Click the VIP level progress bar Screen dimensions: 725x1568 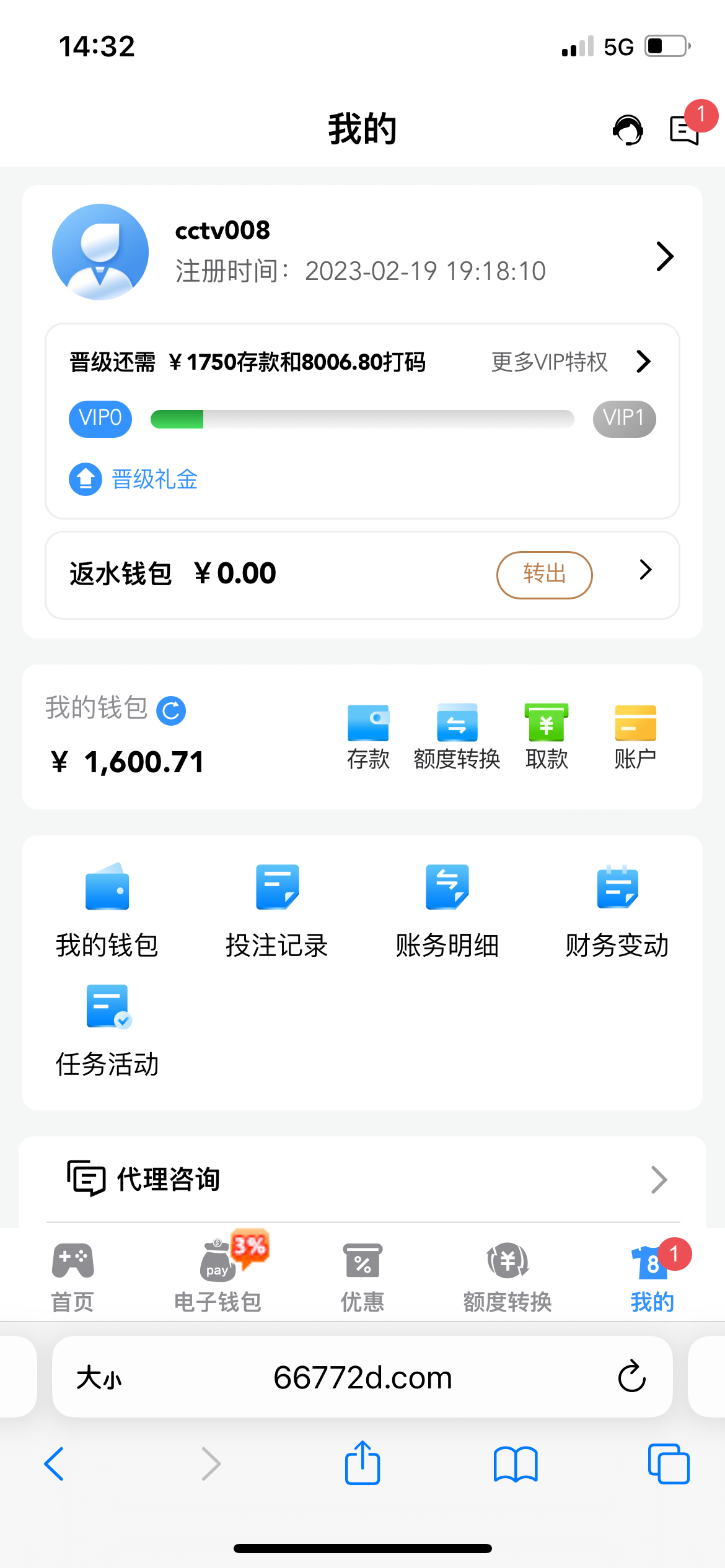pos(362,419)
